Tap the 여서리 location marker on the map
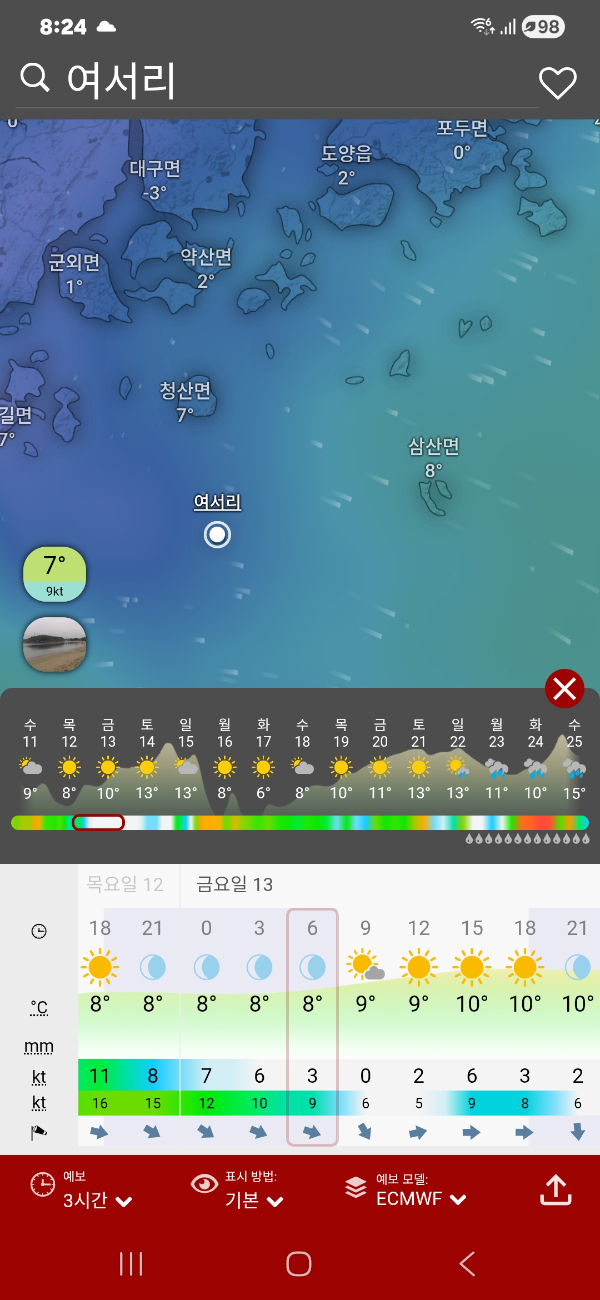This screenshot has width=600, height=1300. pyautogui.click(x=217, y=534)
